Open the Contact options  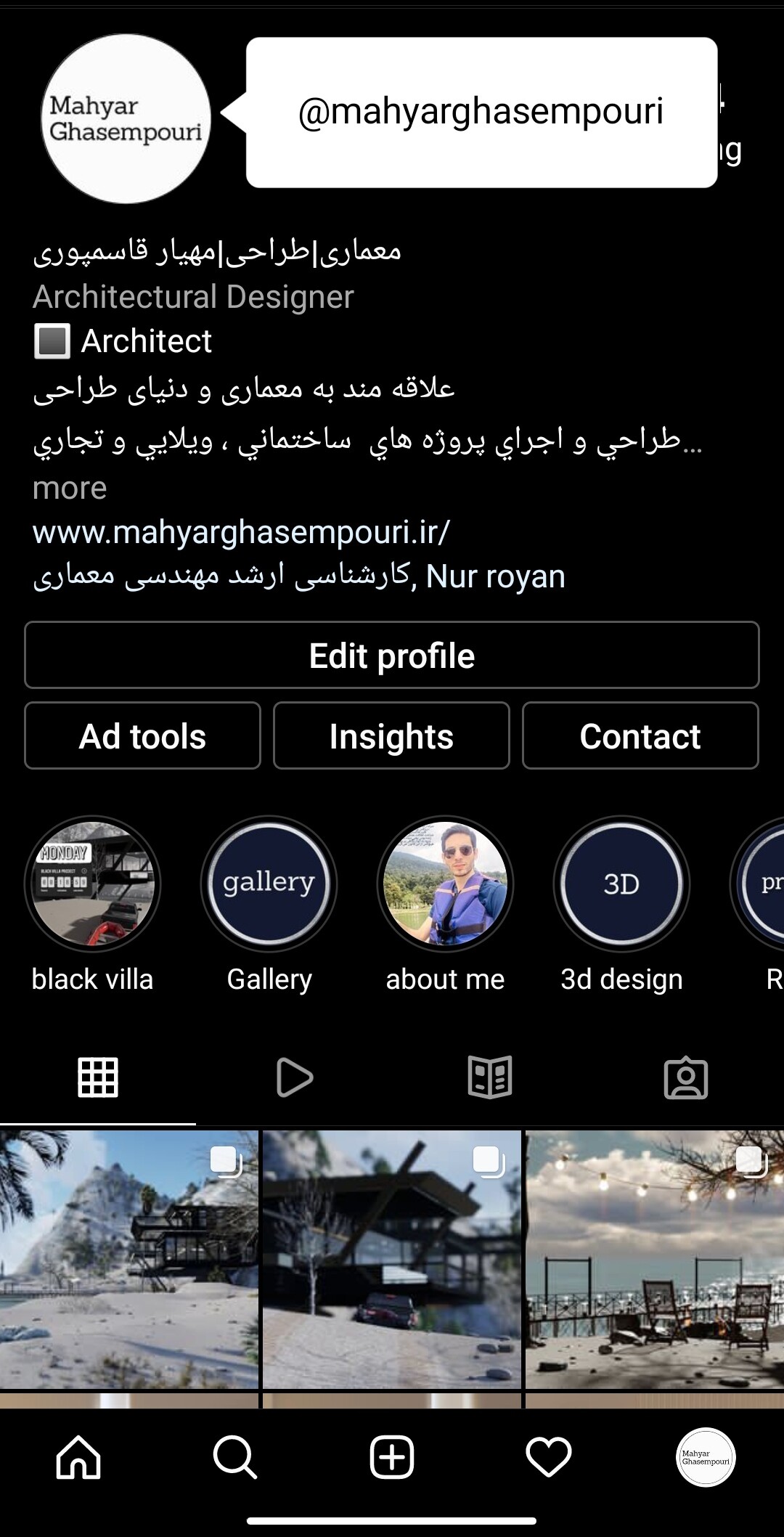click(640, 735)
